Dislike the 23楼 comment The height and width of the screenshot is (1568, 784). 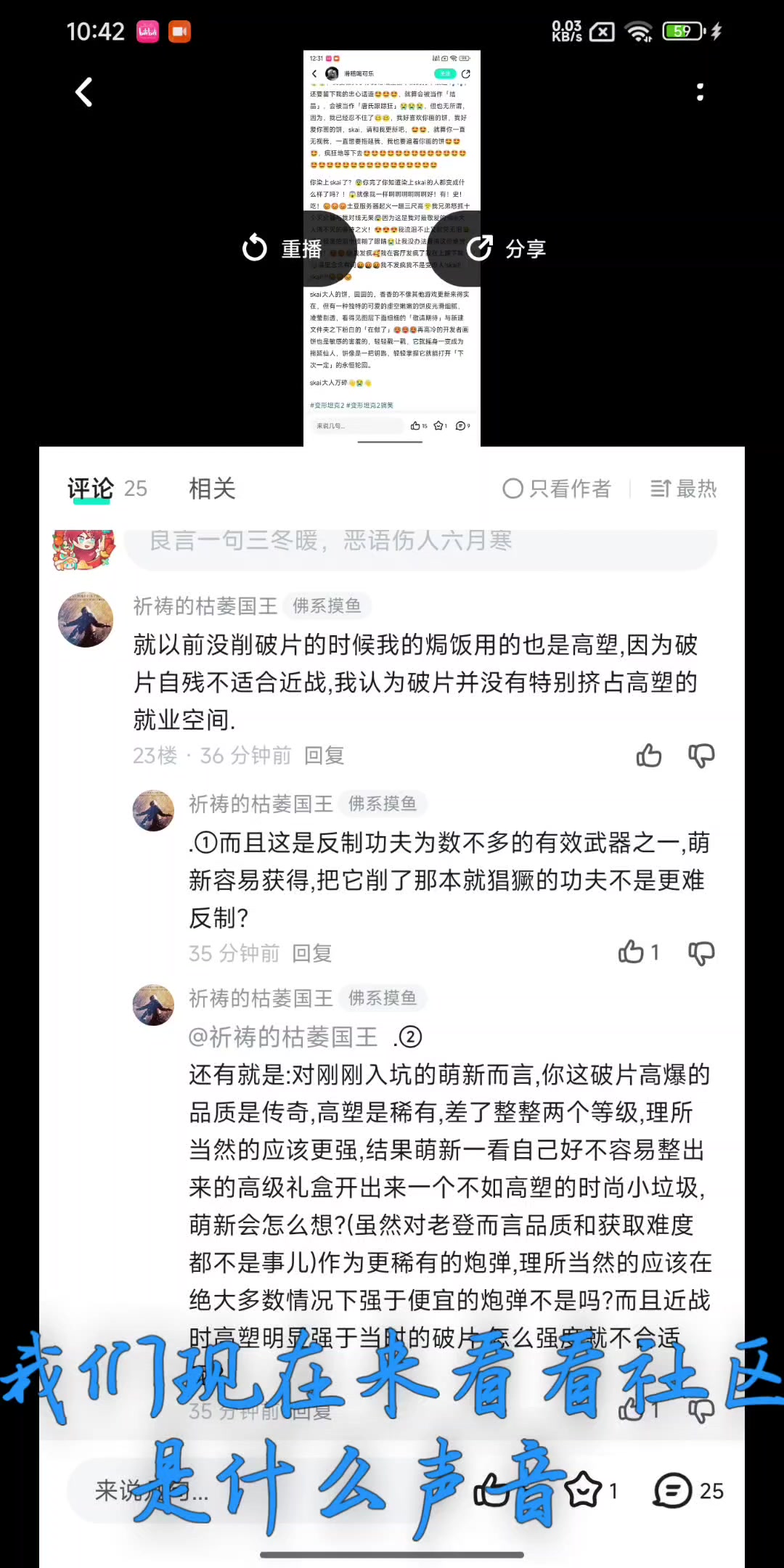(x=701, y=756)
